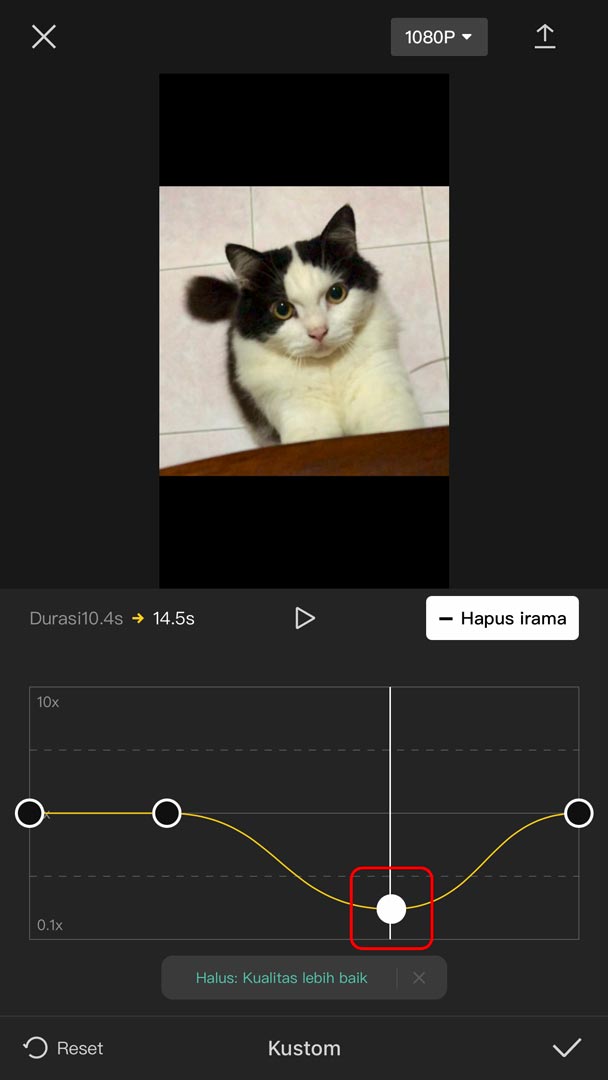
Task: Open the 1080P resolution dropdown
Action: (439, 37)
